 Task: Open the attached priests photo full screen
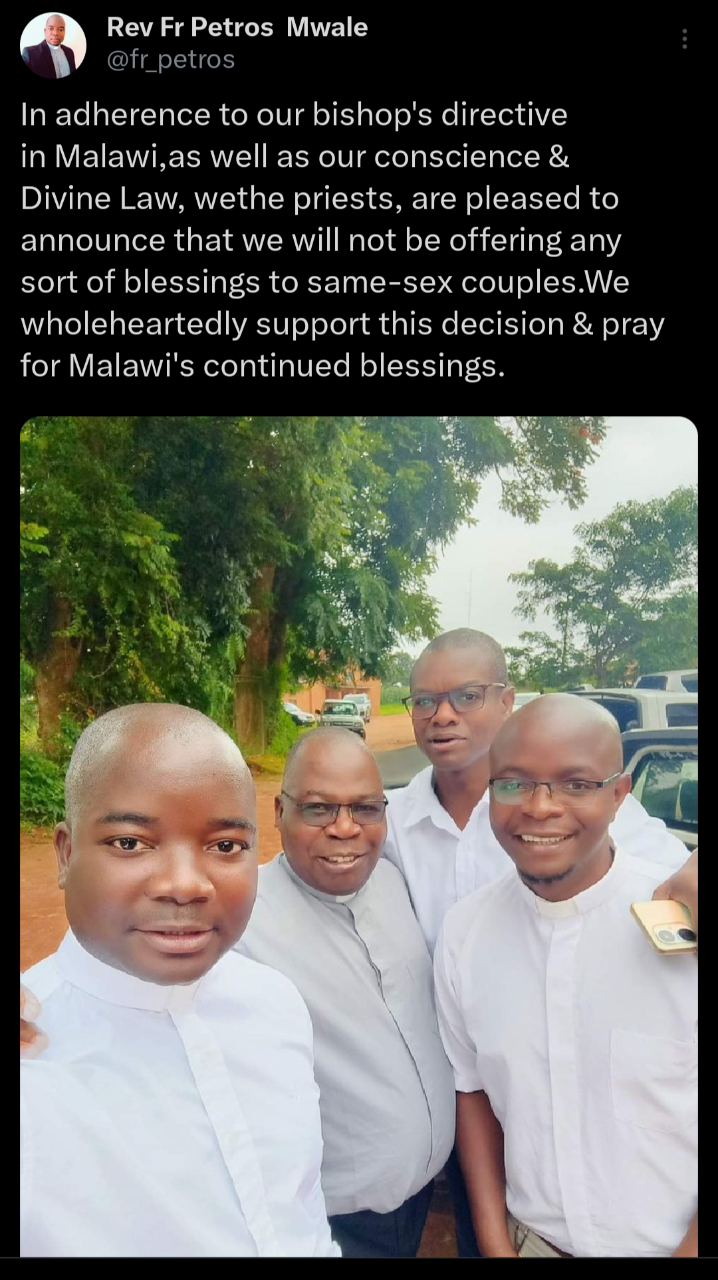(358, 835)
